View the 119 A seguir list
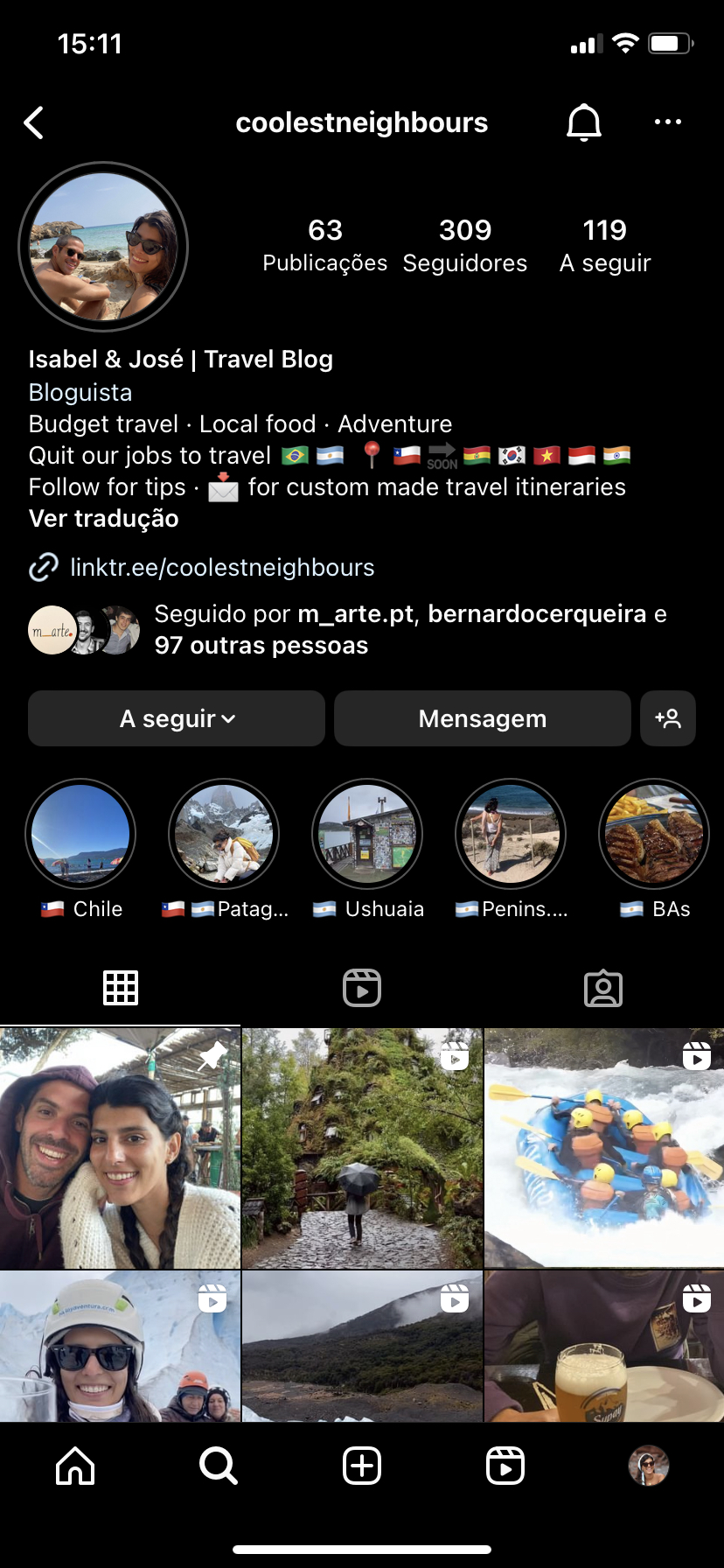This screenshot has height=1568, width=724. tap(604, 246)
